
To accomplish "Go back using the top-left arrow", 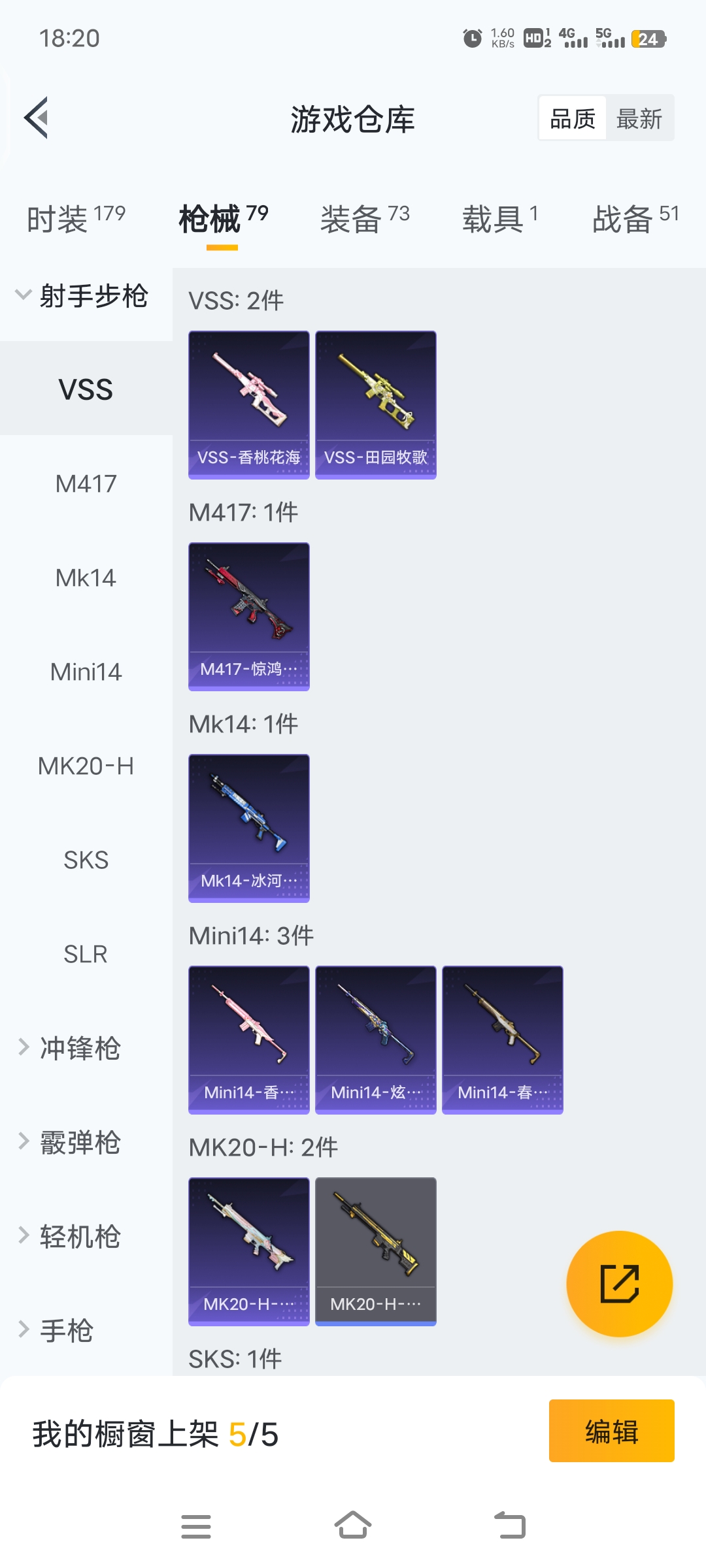I will [37, 118].
